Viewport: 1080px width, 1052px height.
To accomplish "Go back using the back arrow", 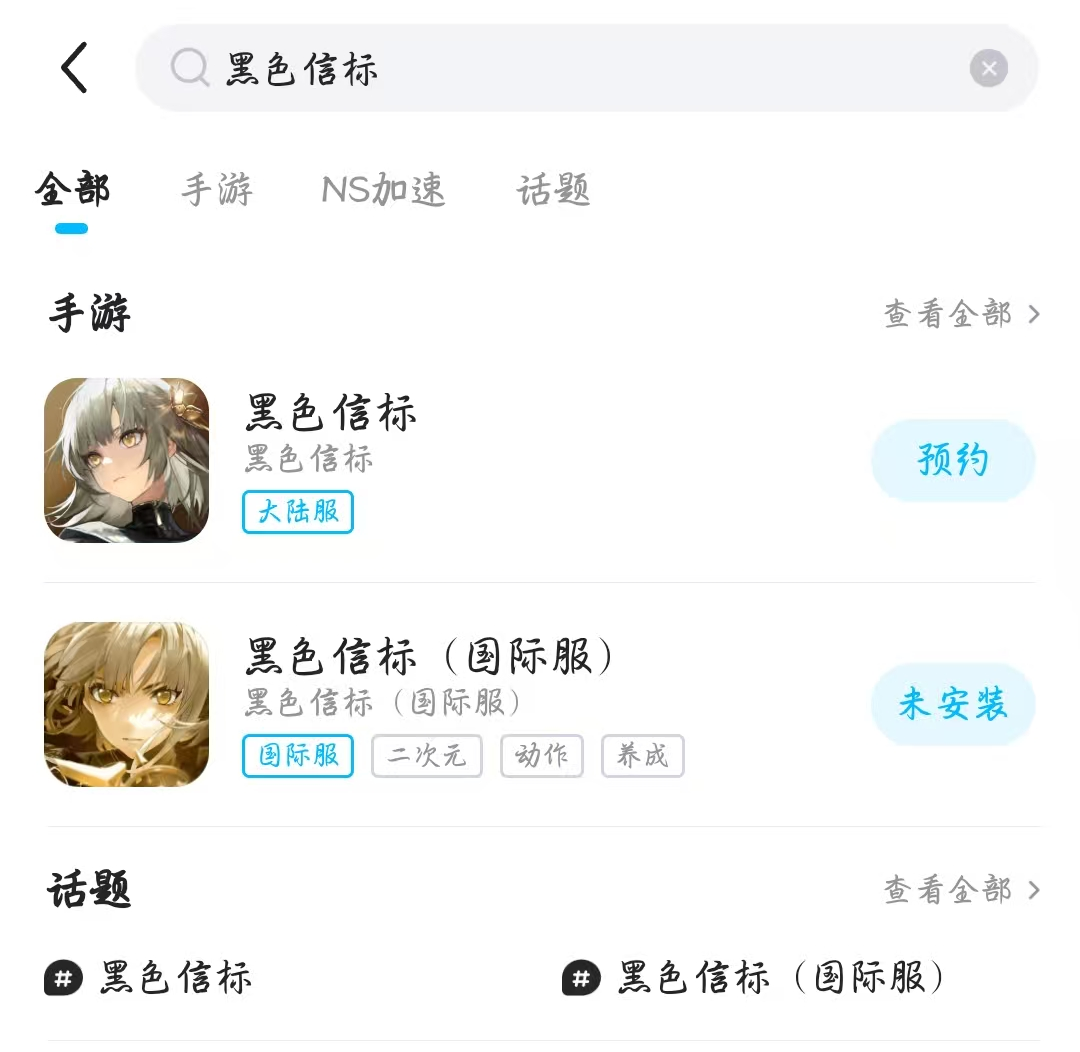I will point(75,68).
